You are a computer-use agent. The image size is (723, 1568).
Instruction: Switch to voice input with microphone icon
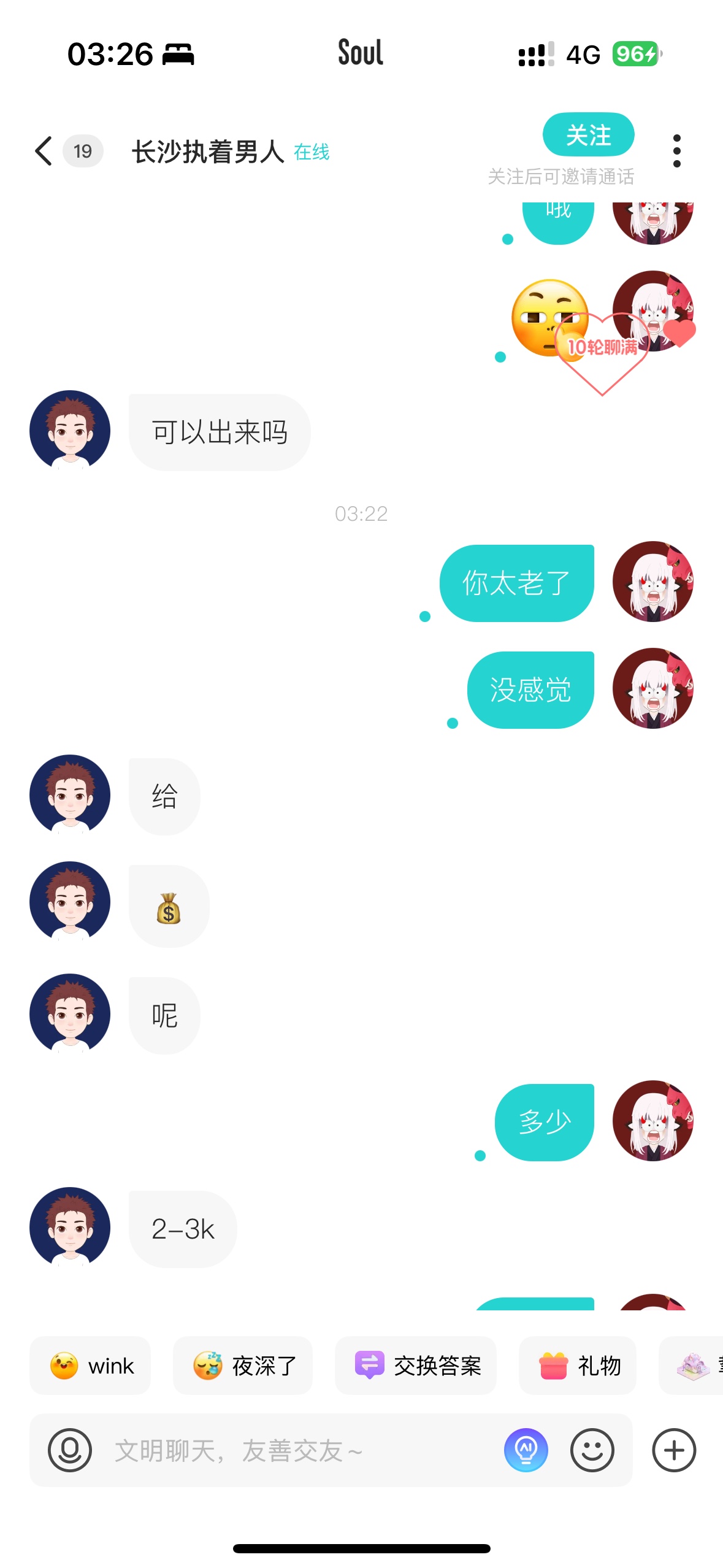70,1450
